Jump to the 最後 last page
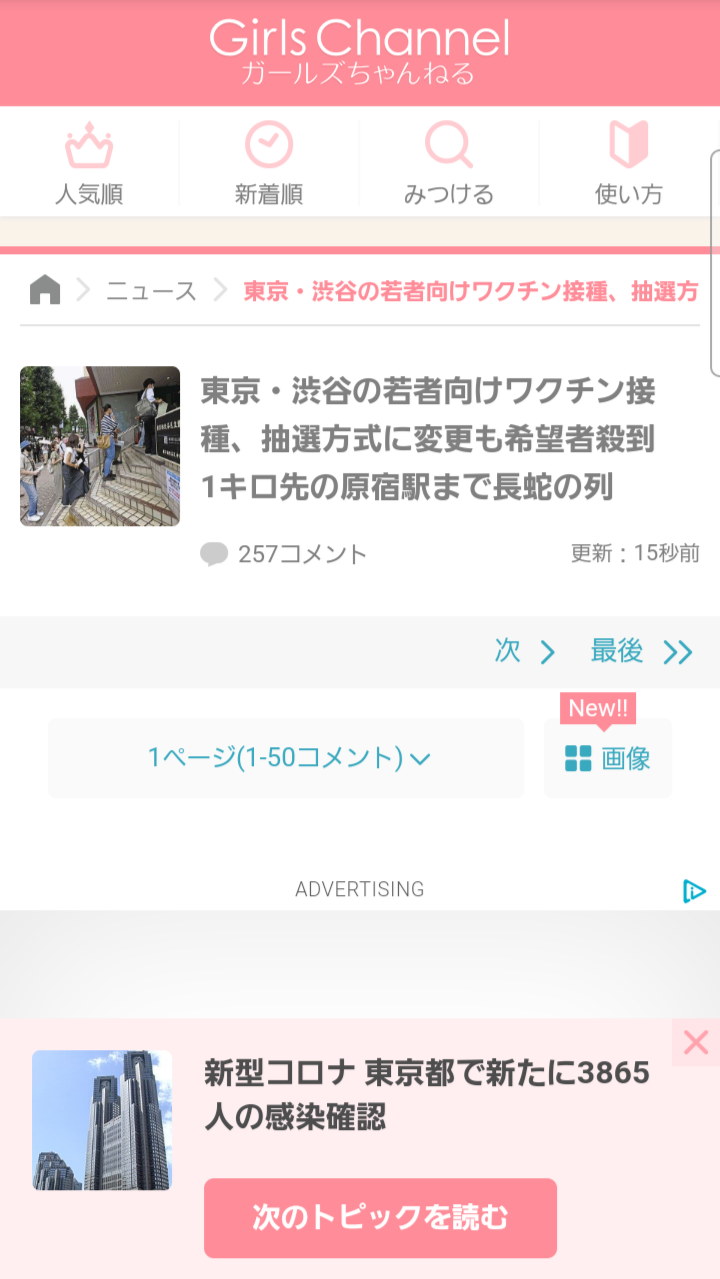720x1279 pixels. click(641, 652)
